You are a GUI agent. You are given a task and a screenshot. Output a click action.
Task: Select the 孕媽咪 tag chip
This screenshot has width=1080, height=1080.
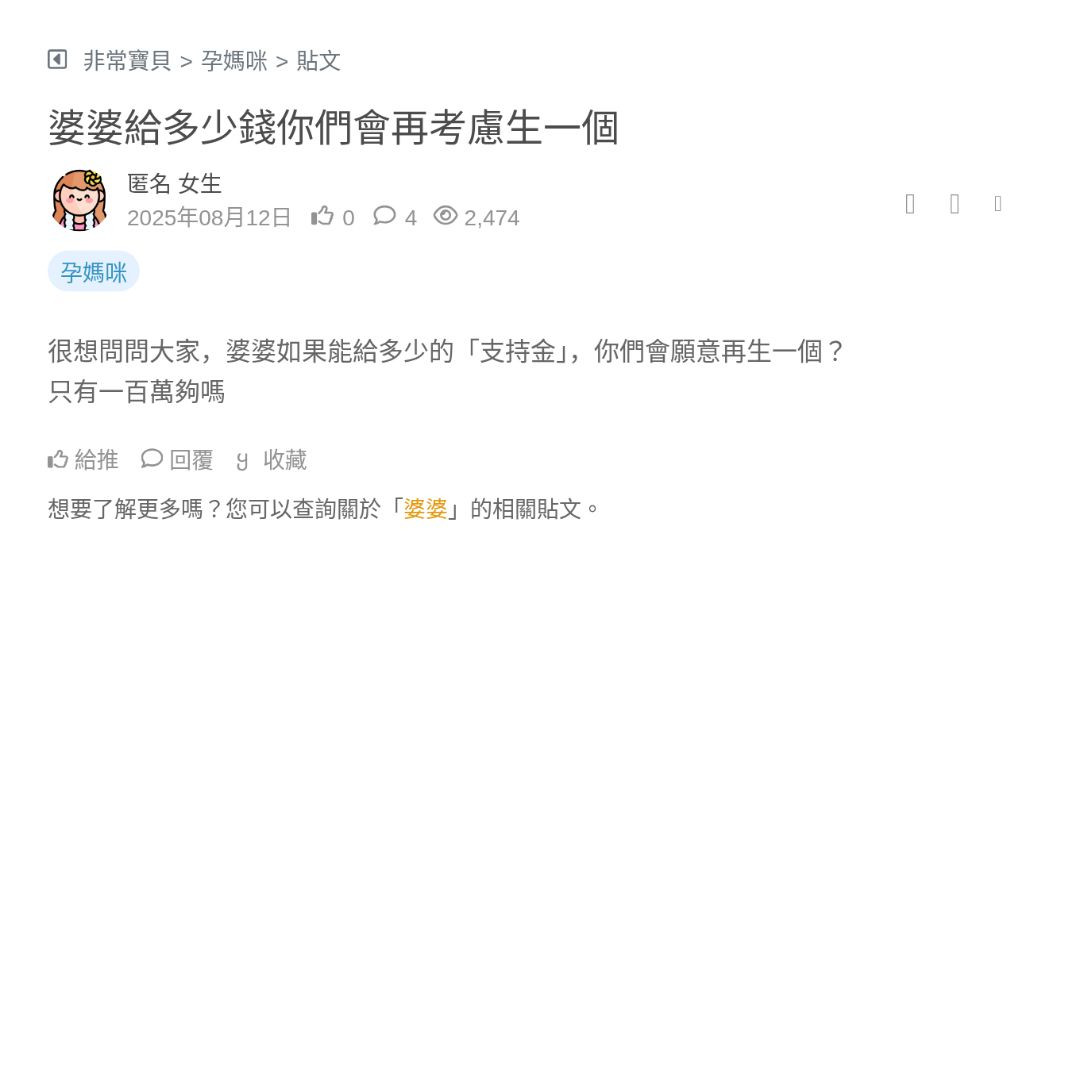point(93,272)
